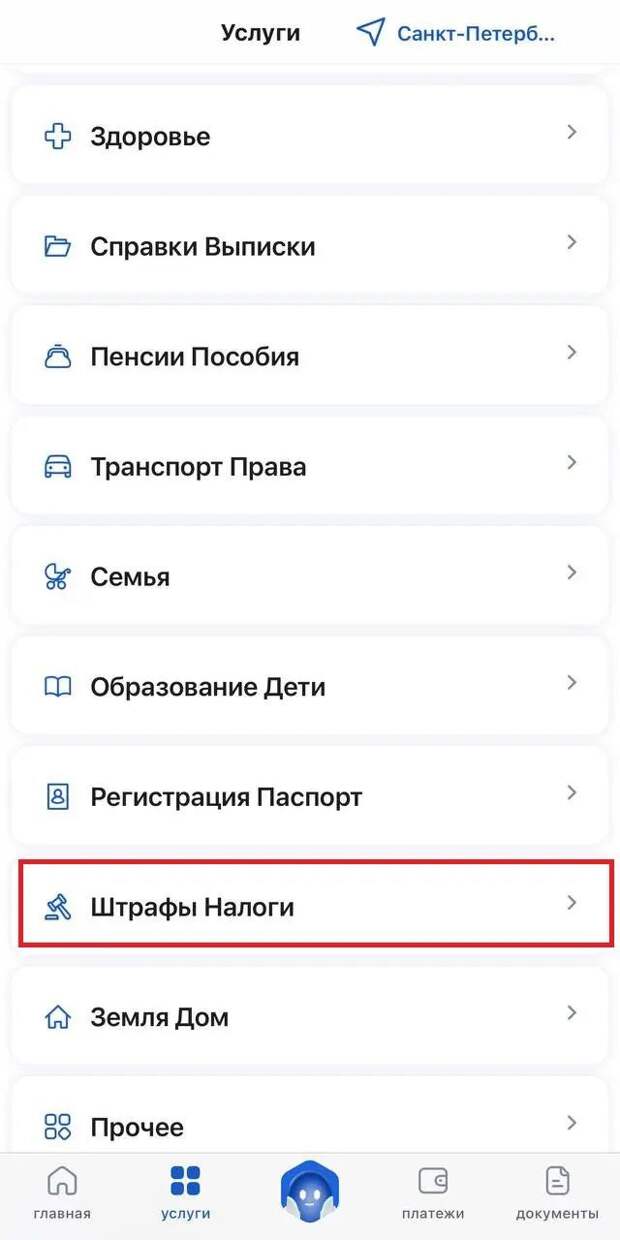Tap Штрафы Налоги category

tap(310, 906)
